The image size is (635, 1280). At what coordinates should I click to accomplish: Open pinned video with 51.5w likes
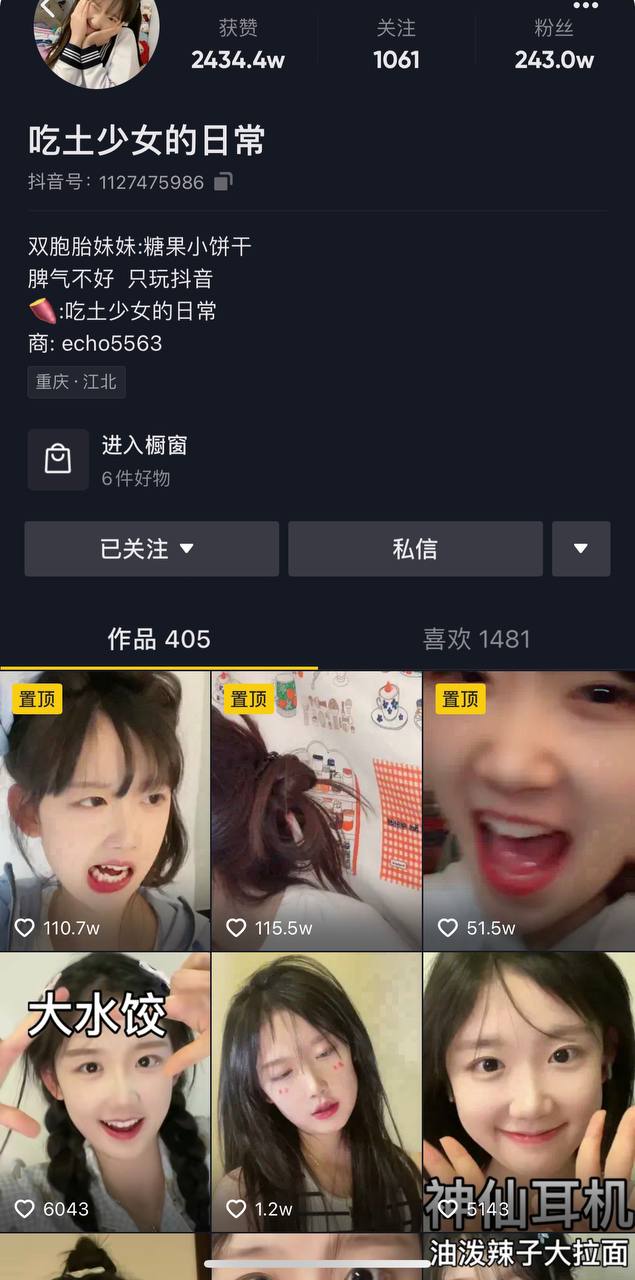click(529, 810)
